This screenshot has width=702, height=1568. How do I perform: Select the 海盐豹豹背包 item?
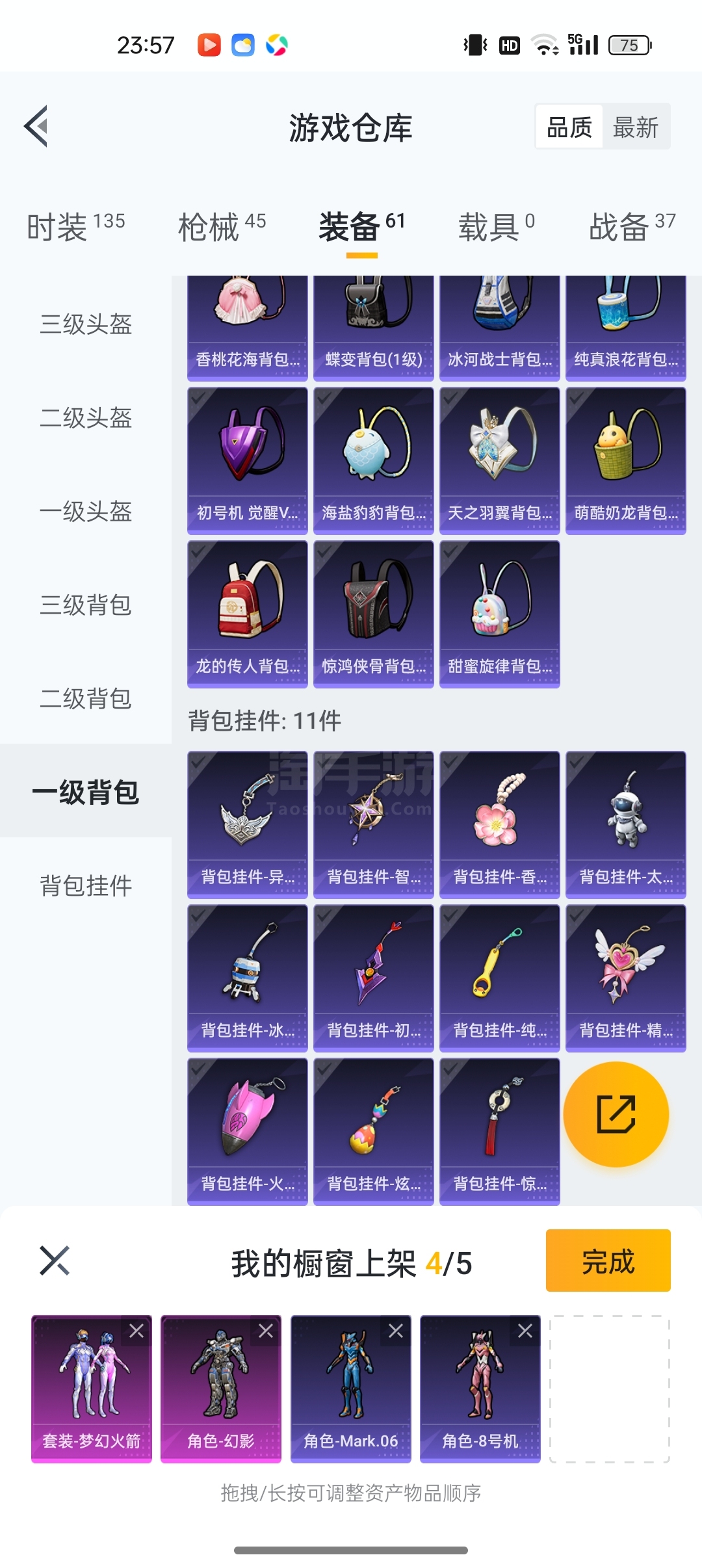(373, 460)
